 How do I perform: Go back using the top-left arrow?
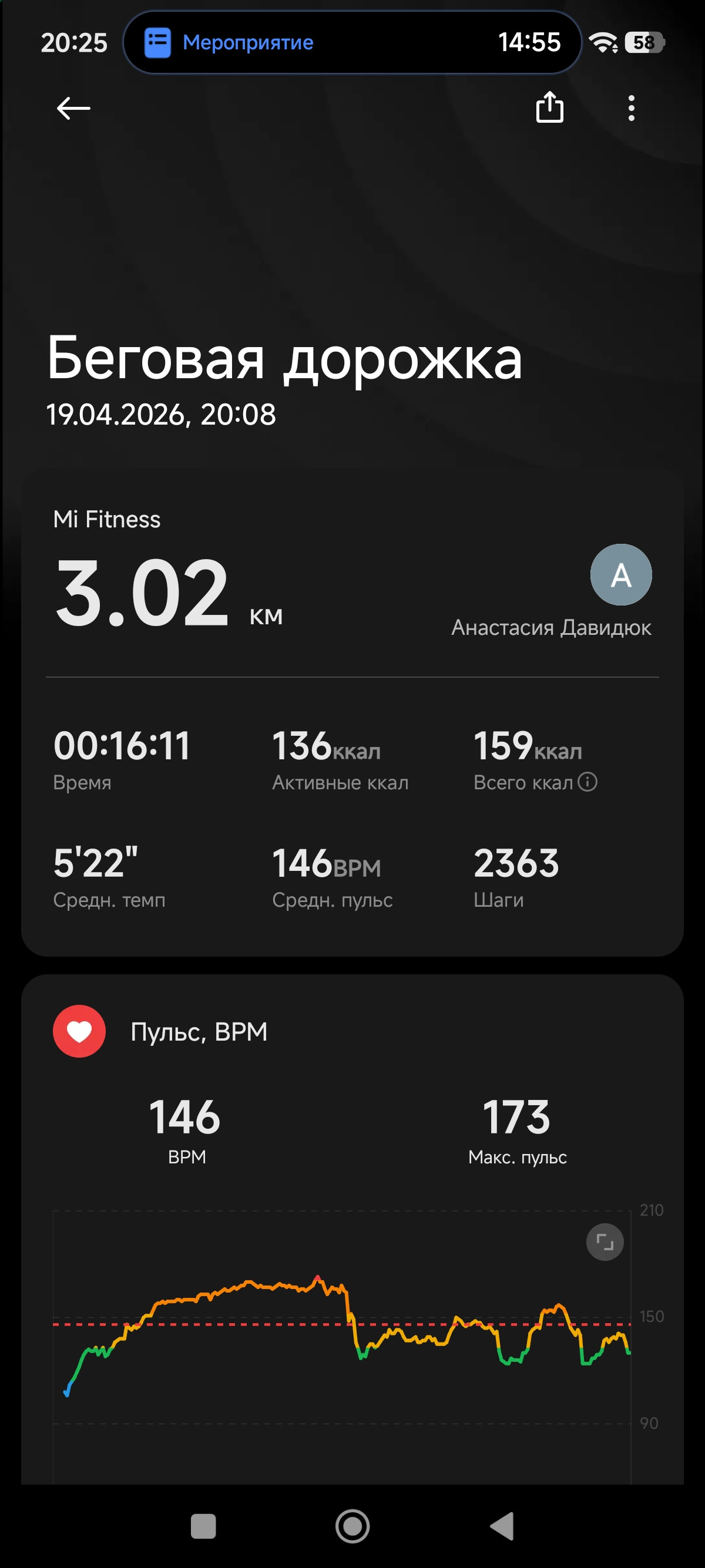73,108
